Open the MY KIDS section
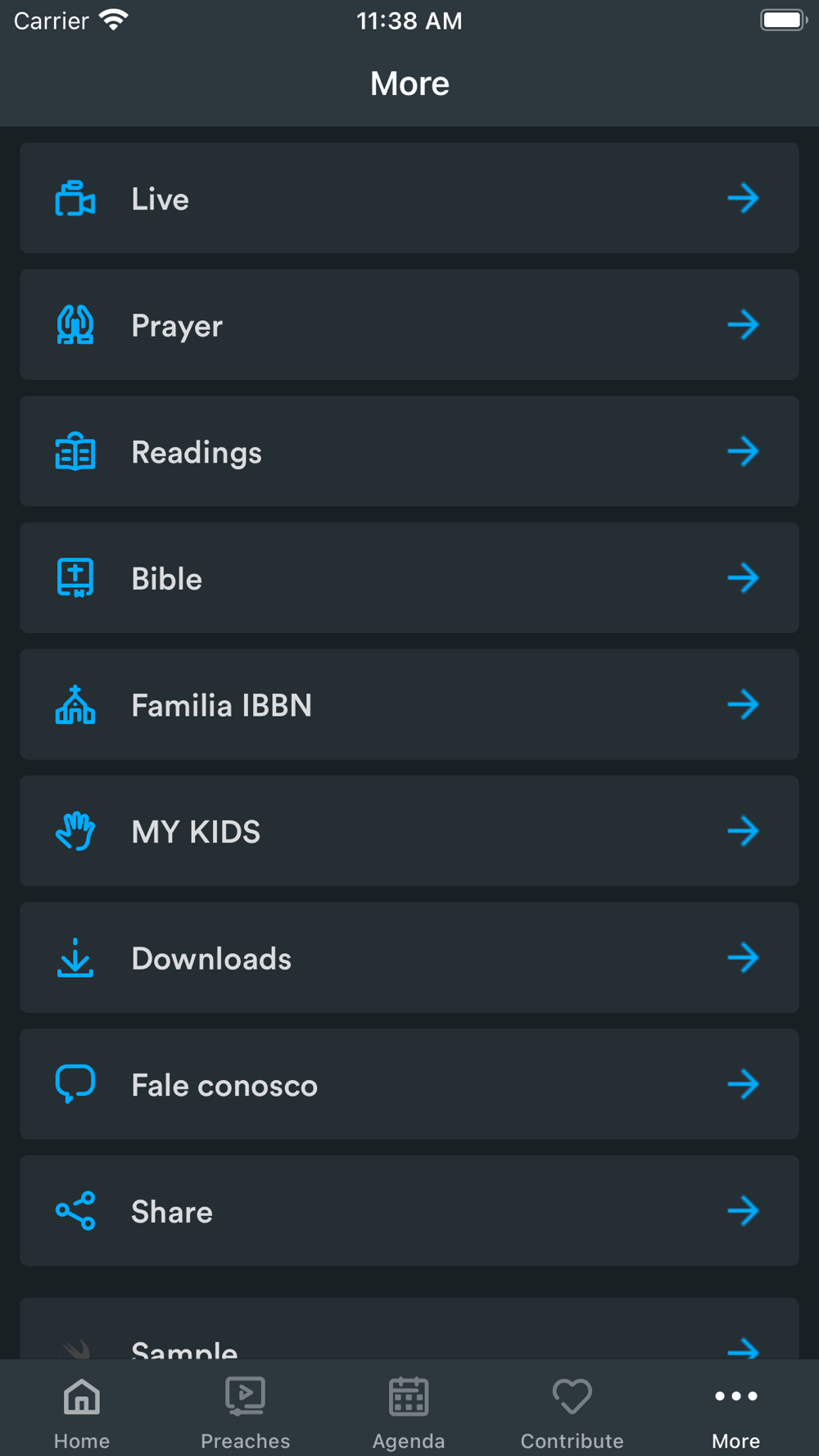Viewport: 819px width, 1456px height. (x=409, y=831)
